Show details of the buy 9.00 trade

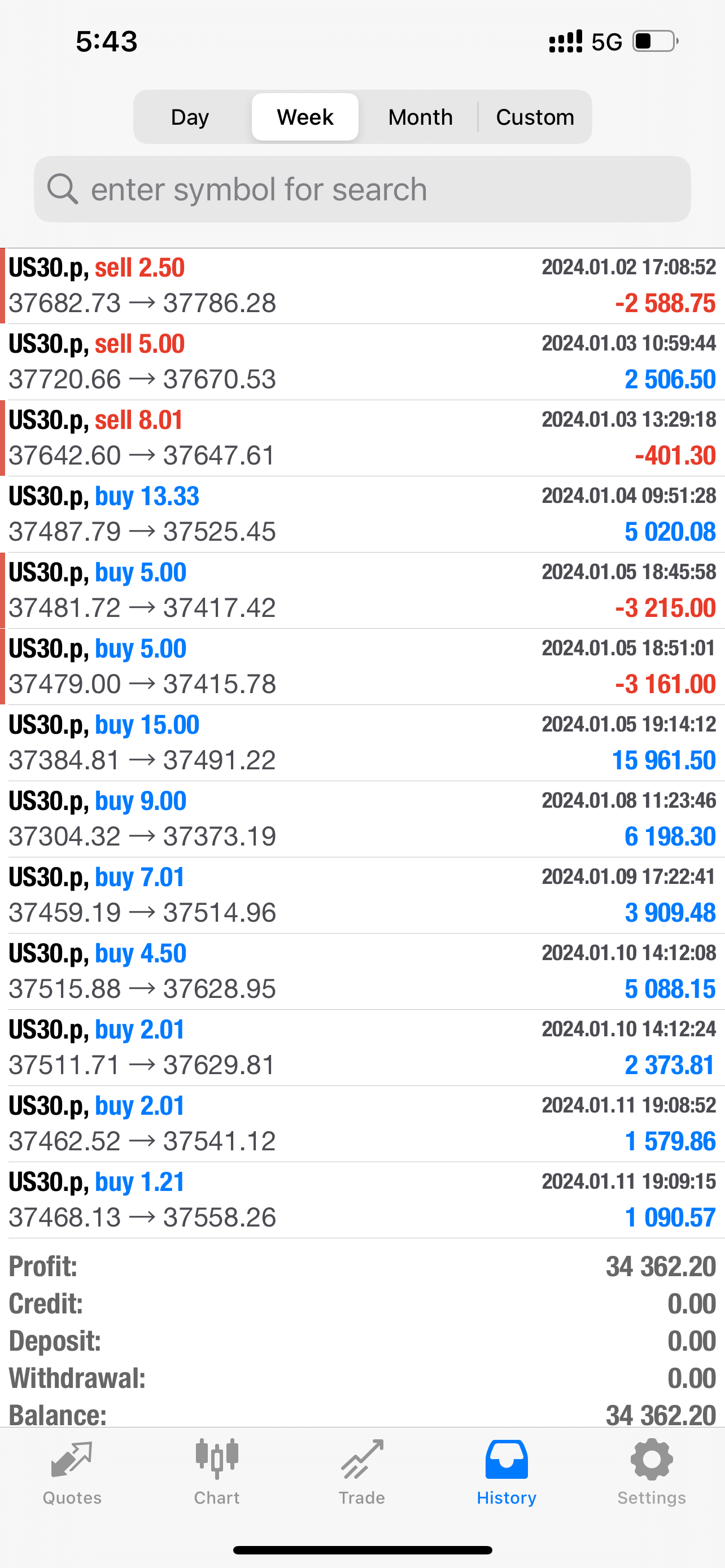click(x=362, y=818)
